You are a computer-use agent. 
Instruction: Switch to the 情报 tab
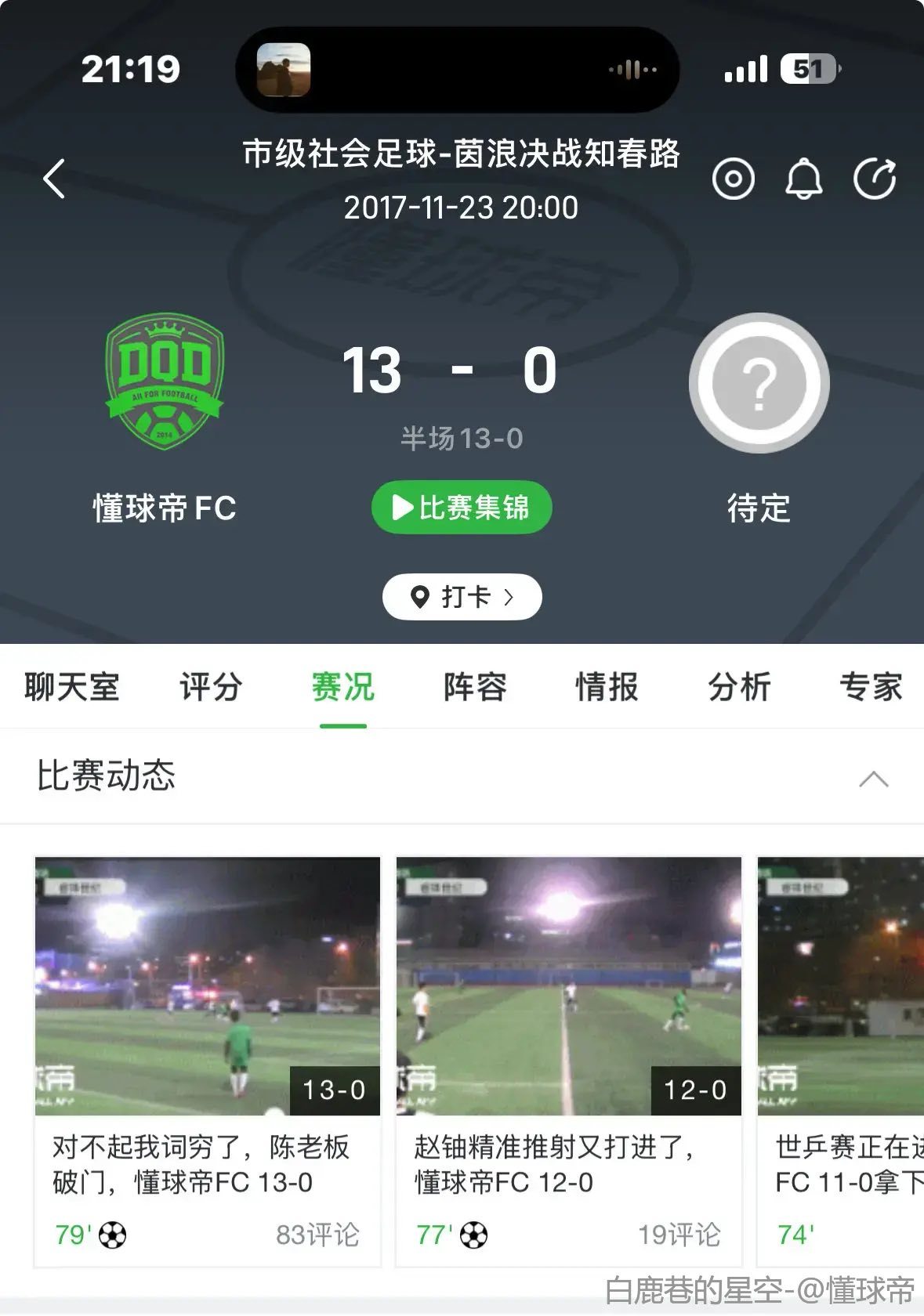pos(607,687)
